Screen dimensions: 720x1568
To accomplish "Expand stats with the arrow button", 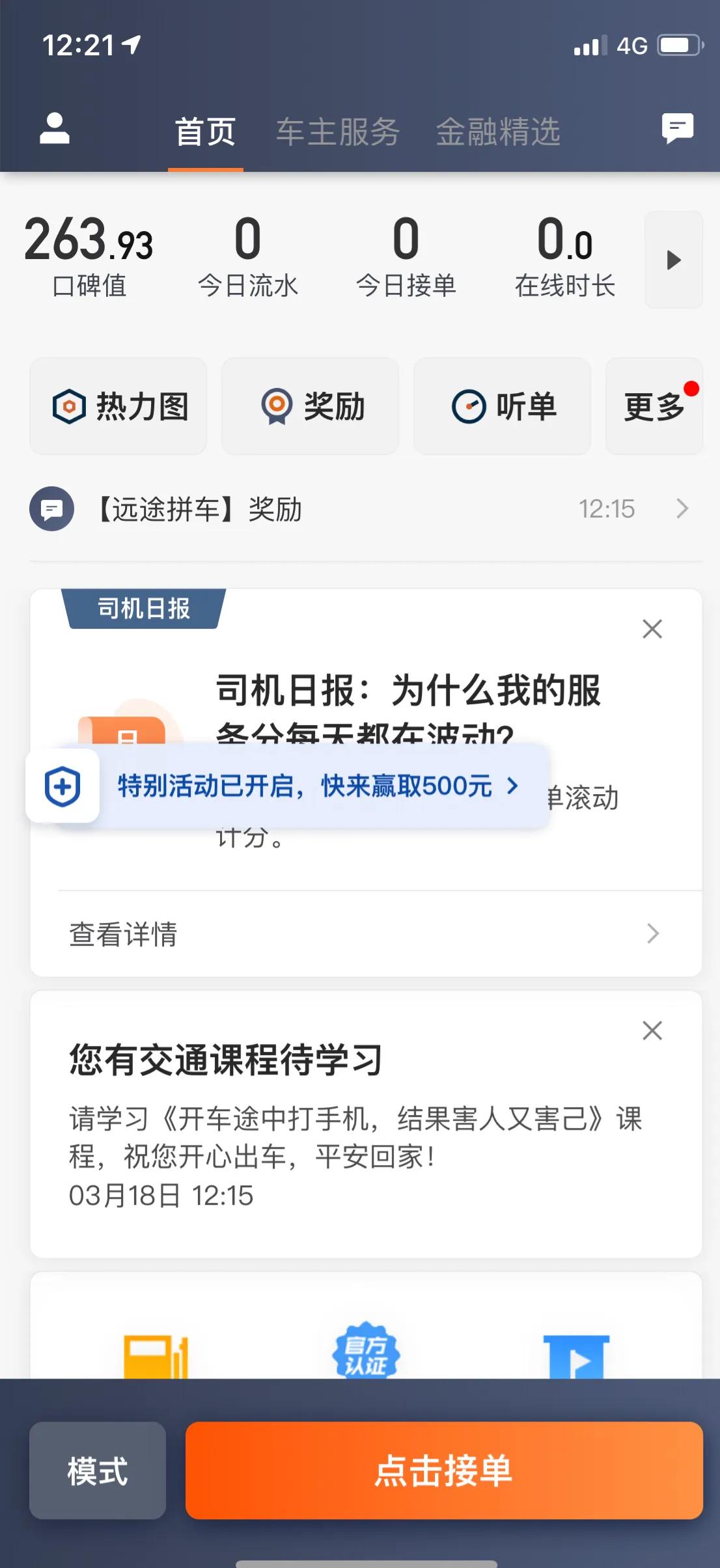I will (x=673, y=260).
